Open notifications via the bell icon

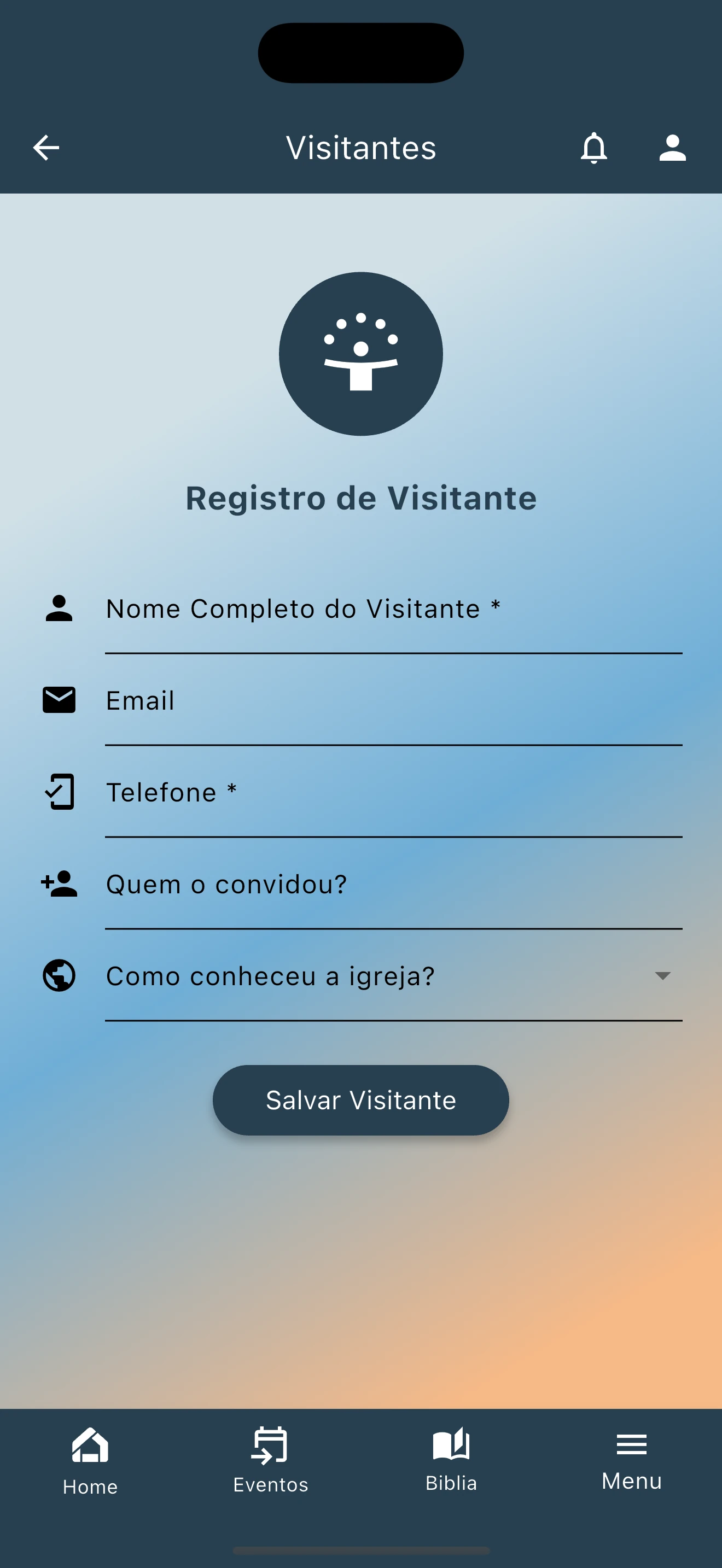(x=593, y=148)
